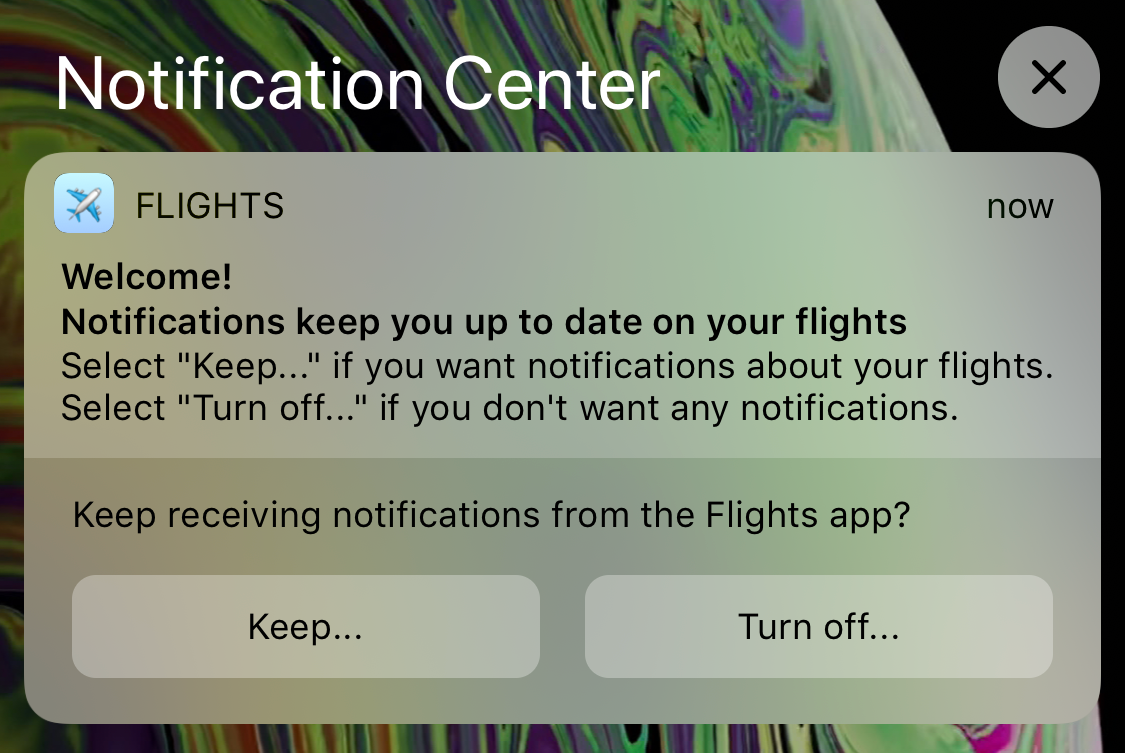Clear Notification Center with the X button
Viewport: 1125px width, 753px height.
[x=1048, y=78]
